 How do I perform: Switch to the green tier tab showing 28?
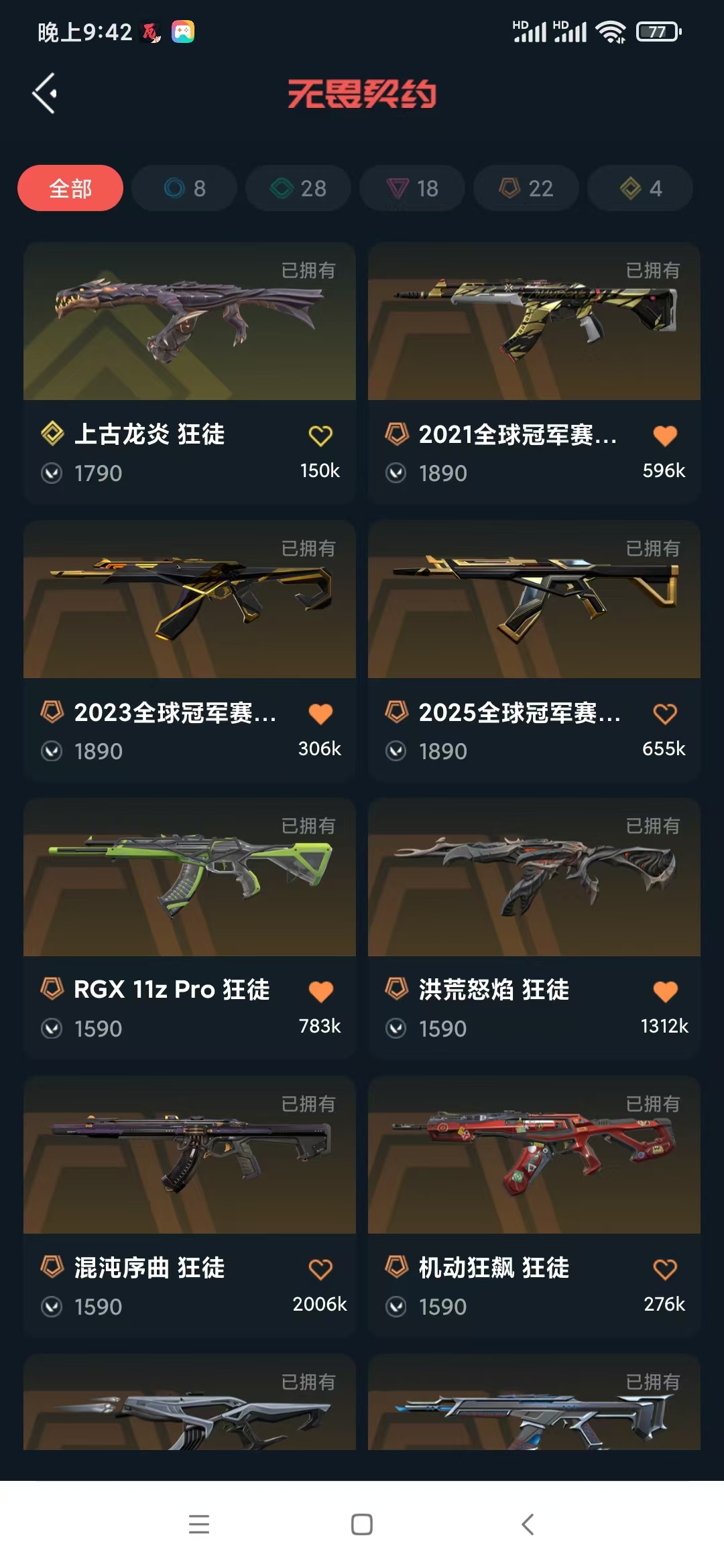click(298, 188)
